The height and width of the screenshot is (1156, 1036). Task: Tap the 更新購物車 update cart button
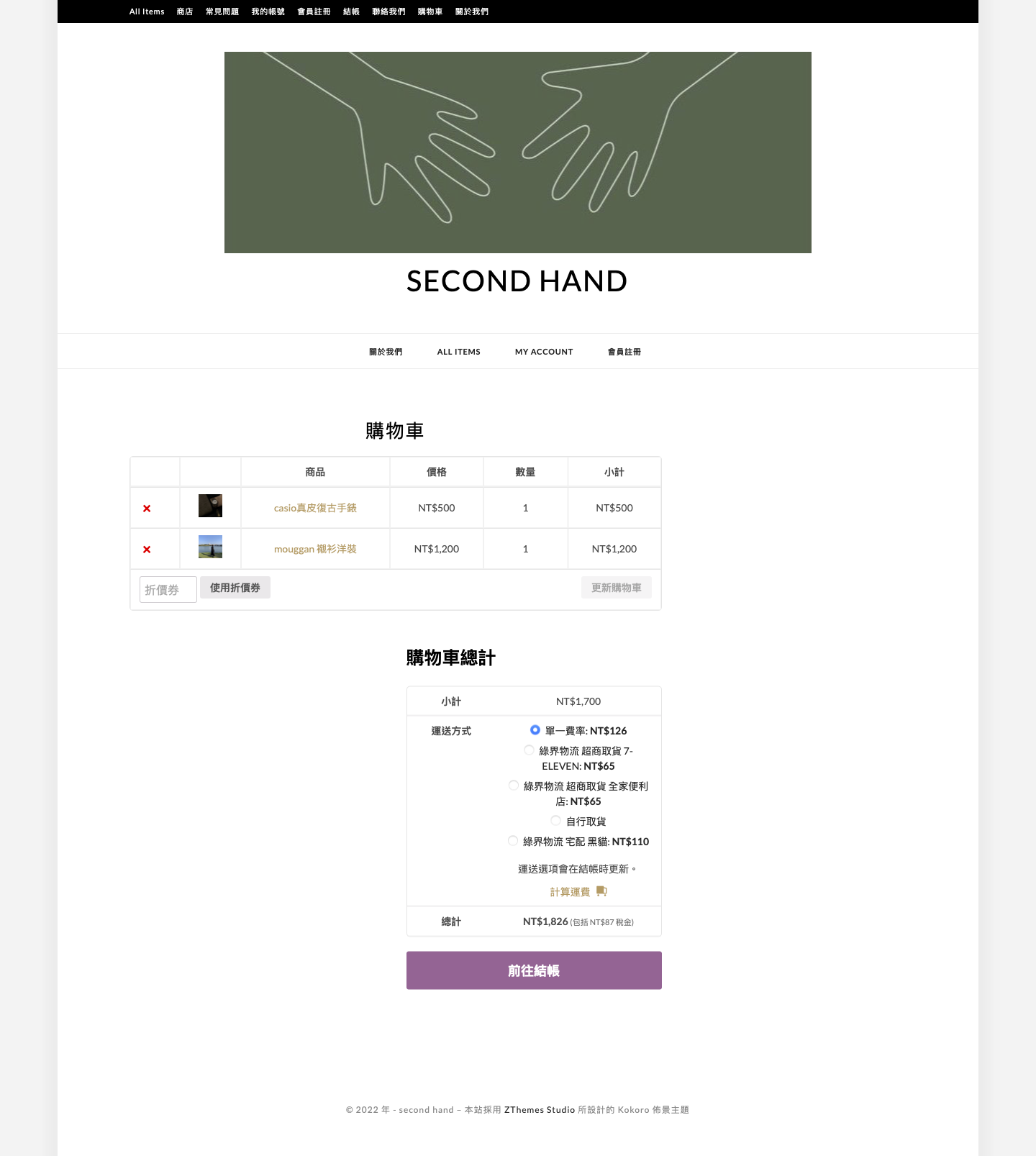click(616, 588)
